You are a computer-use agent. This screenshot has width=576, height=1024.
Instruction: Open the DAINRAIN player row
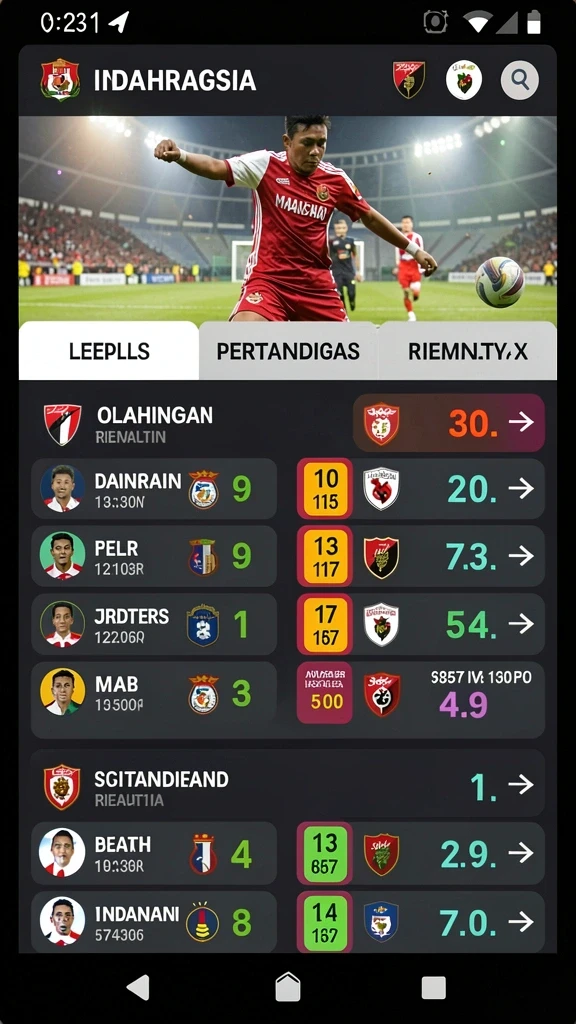click(154, 489)
